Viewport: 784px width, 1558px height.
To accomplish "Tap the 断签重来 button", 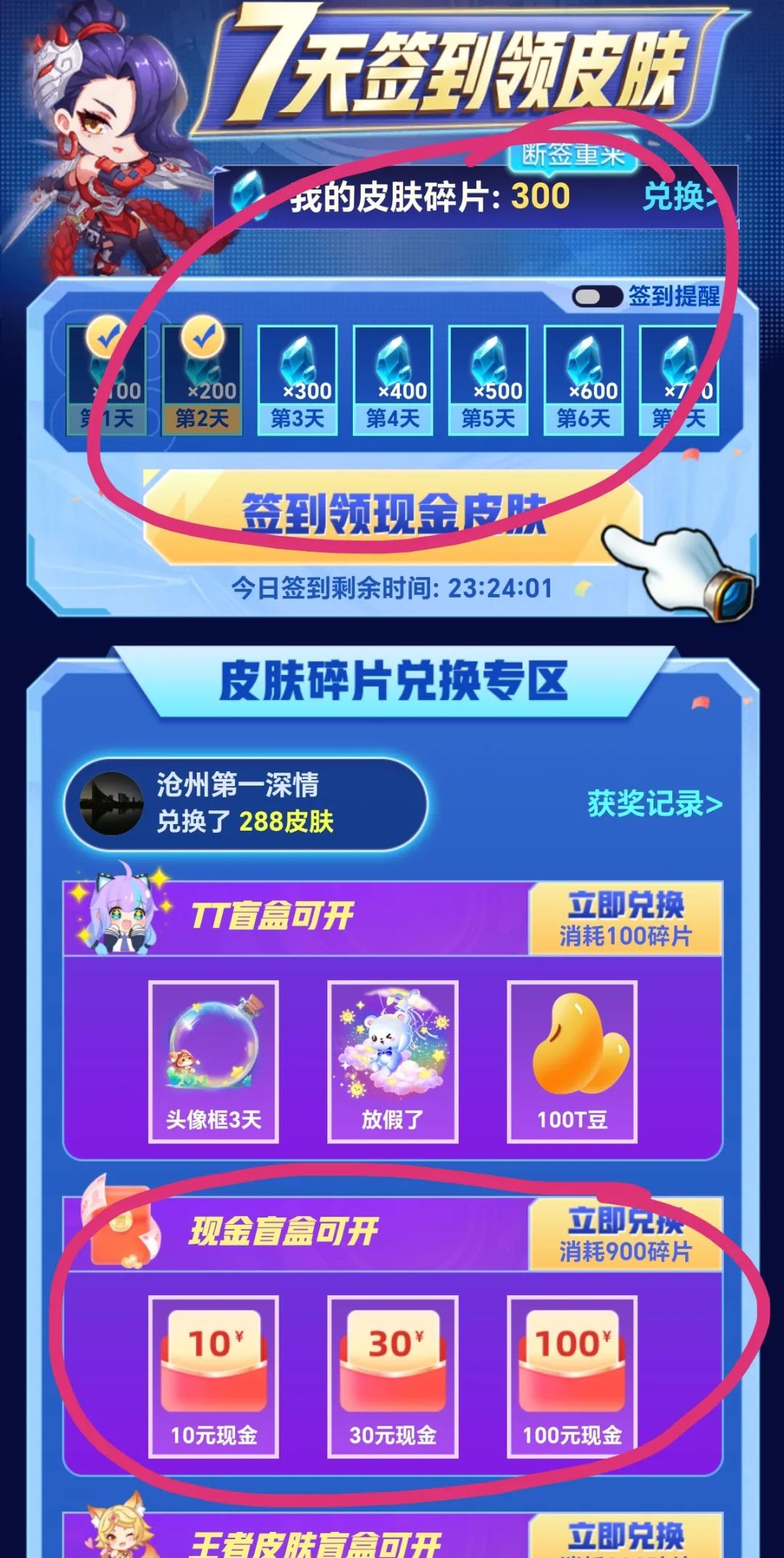I will [573, 152].
